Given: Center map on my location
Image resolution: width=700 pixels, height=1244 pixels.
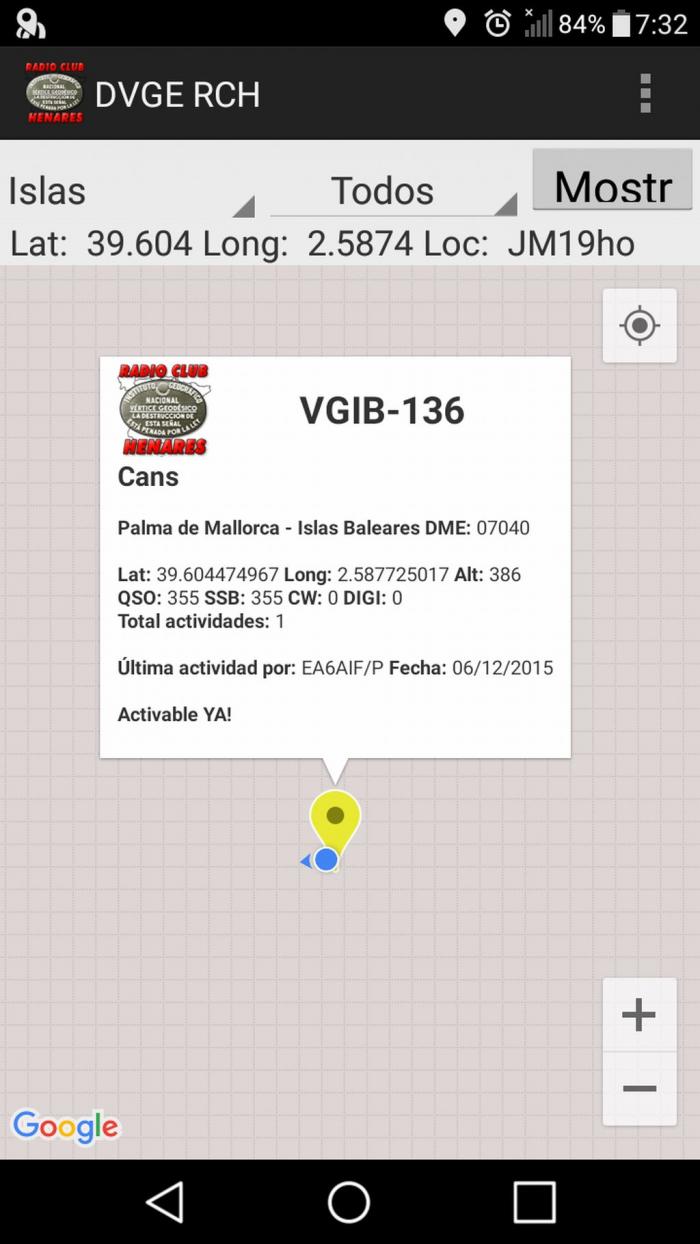Looking at the screenshot, I should pos(639,326).
